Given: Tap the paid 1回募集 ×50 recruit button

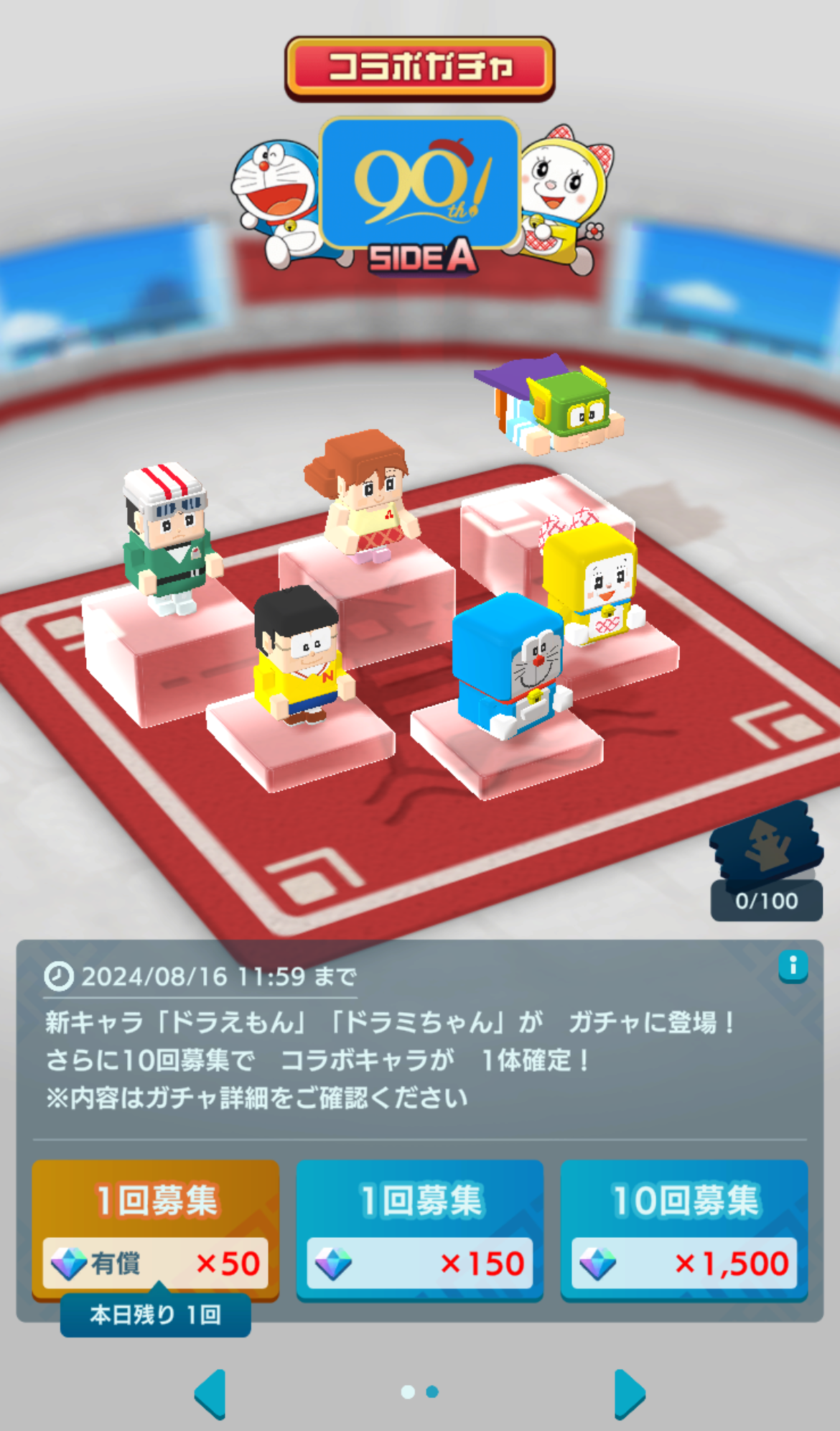Looking at the screenshot, I should coord(154,1221).
